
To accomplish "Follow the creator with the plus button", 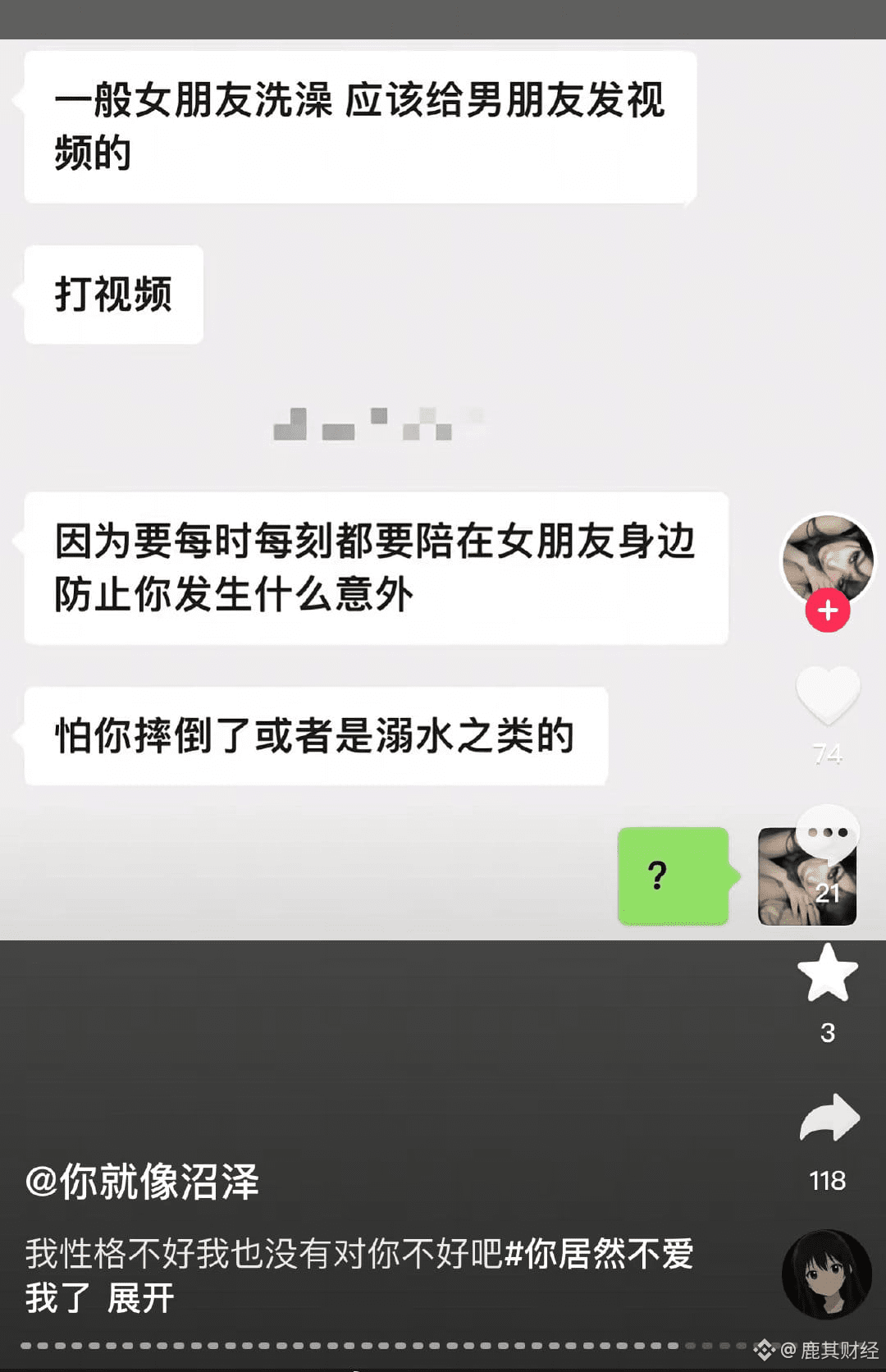I will click(827, 611).
